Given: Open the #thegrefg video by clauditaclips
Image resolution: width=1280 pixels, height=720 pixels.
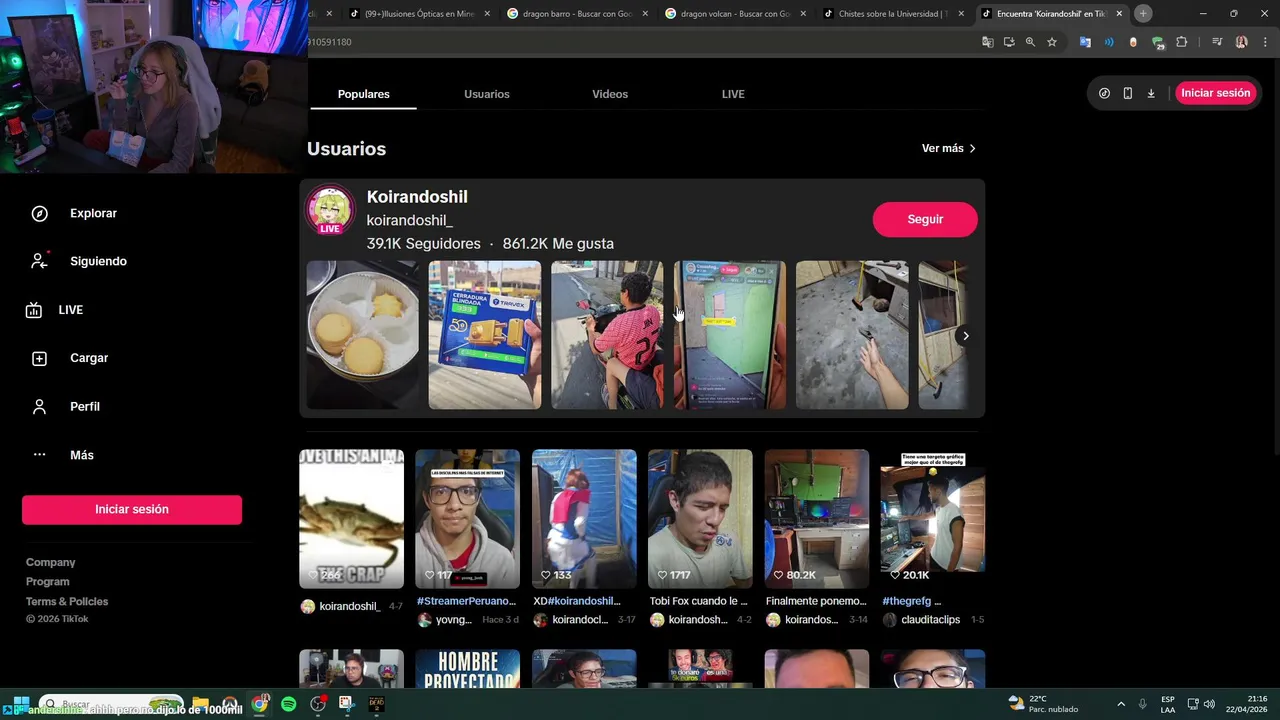Looking at the screenshot, I should (932, 518).
